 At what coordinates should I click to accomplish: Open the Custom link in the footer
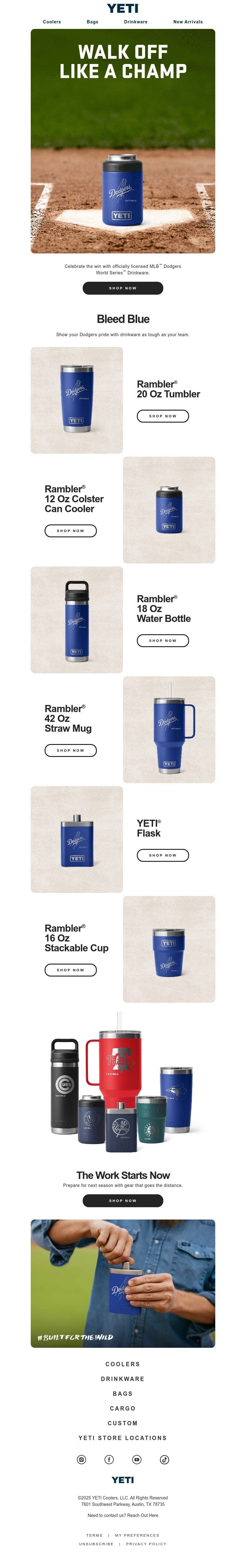pos(123,1423)
